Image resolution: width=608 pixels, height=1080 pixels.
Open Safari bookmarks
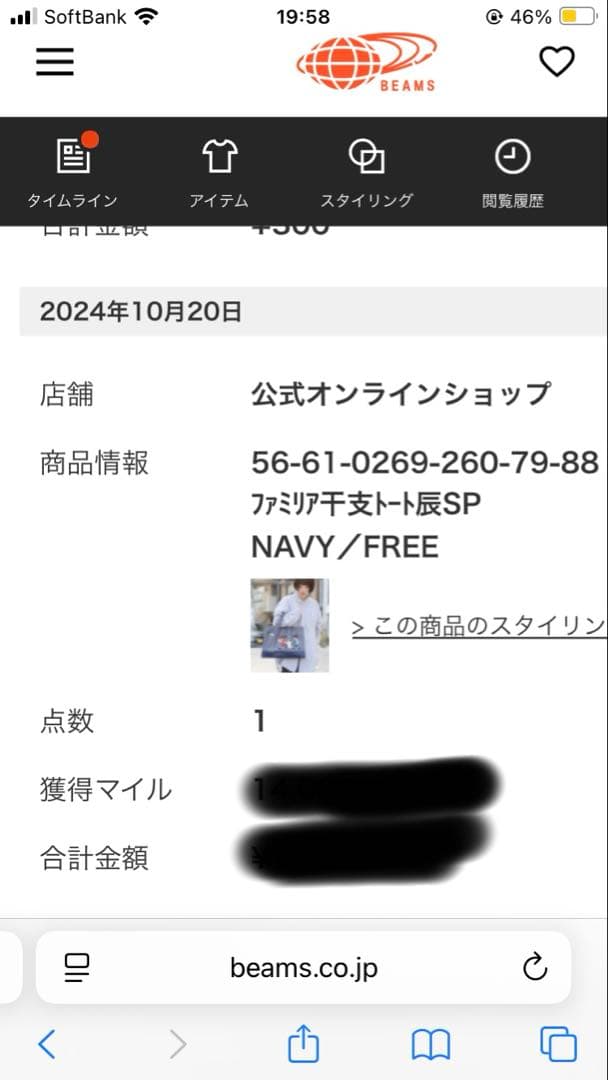[x=431, y=1045]
